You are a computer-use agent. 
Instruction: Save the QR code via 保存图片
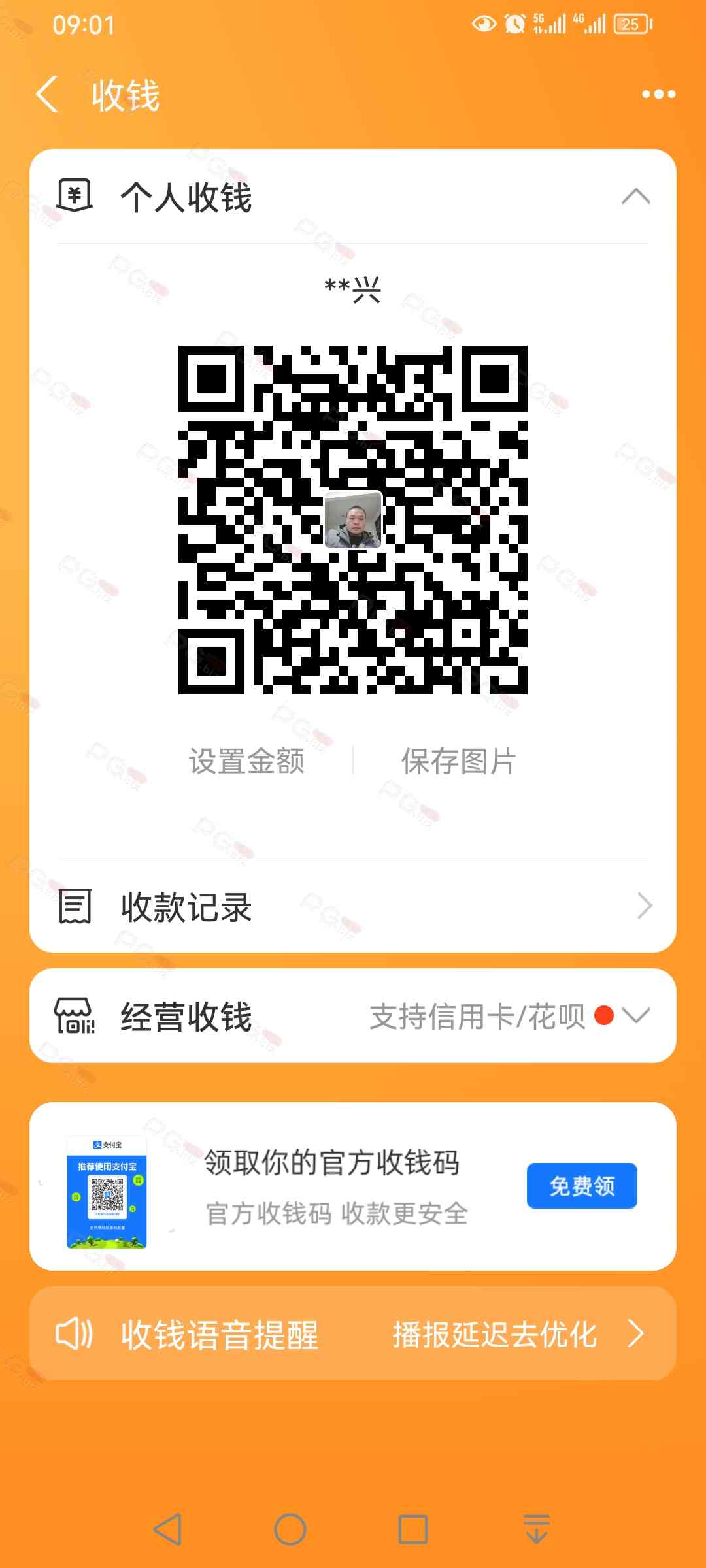click(459, 761)
